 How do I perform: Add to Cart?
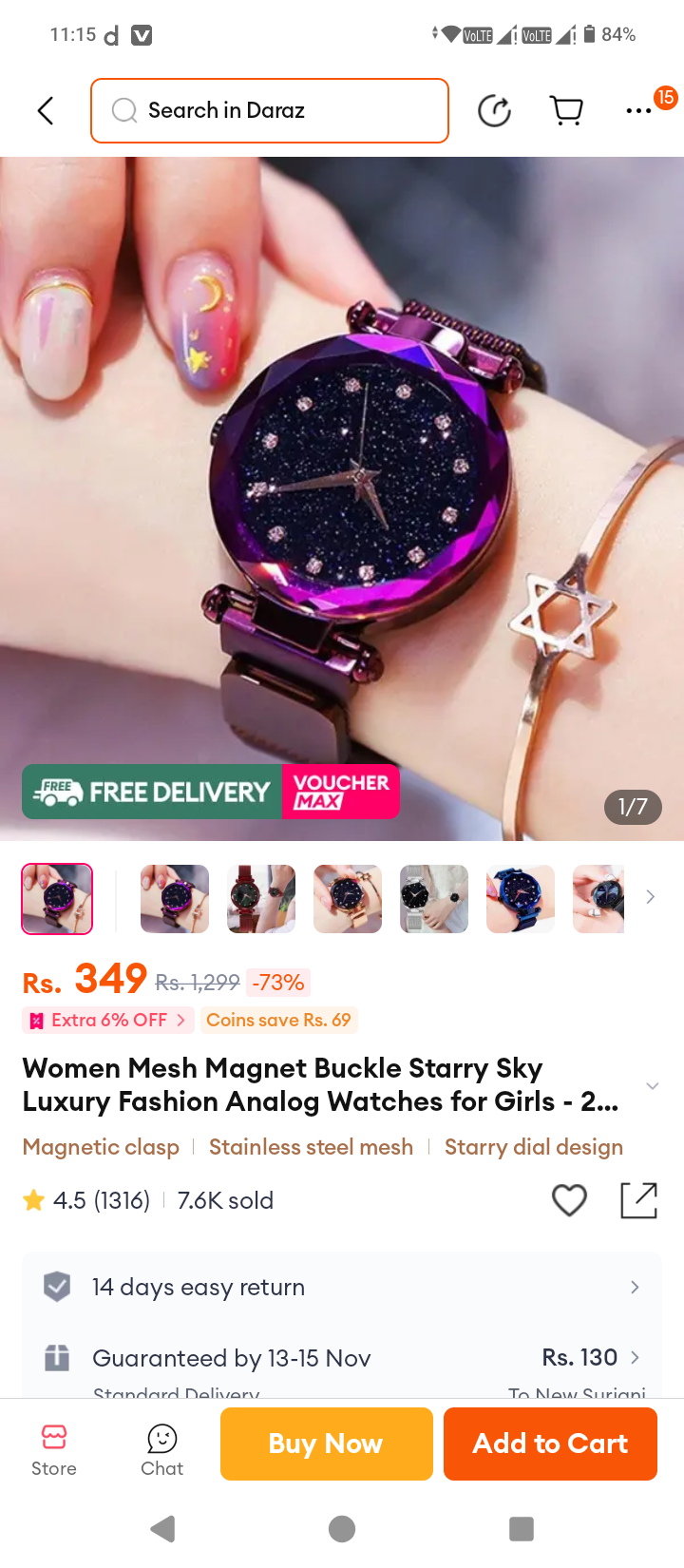click(x=550, y=1444)
